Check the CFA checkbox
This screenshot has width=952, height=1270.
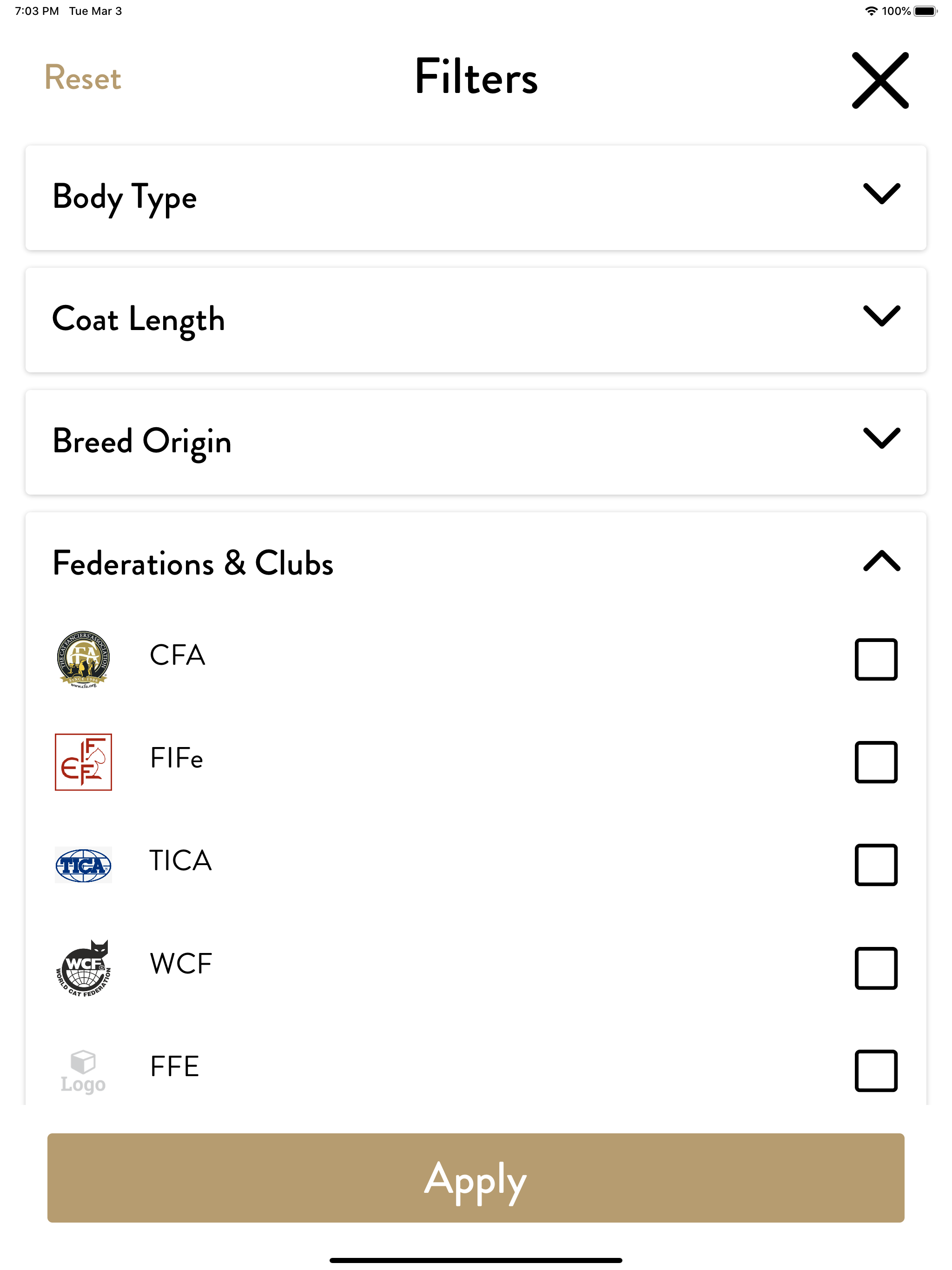click(x=876, y=660)
